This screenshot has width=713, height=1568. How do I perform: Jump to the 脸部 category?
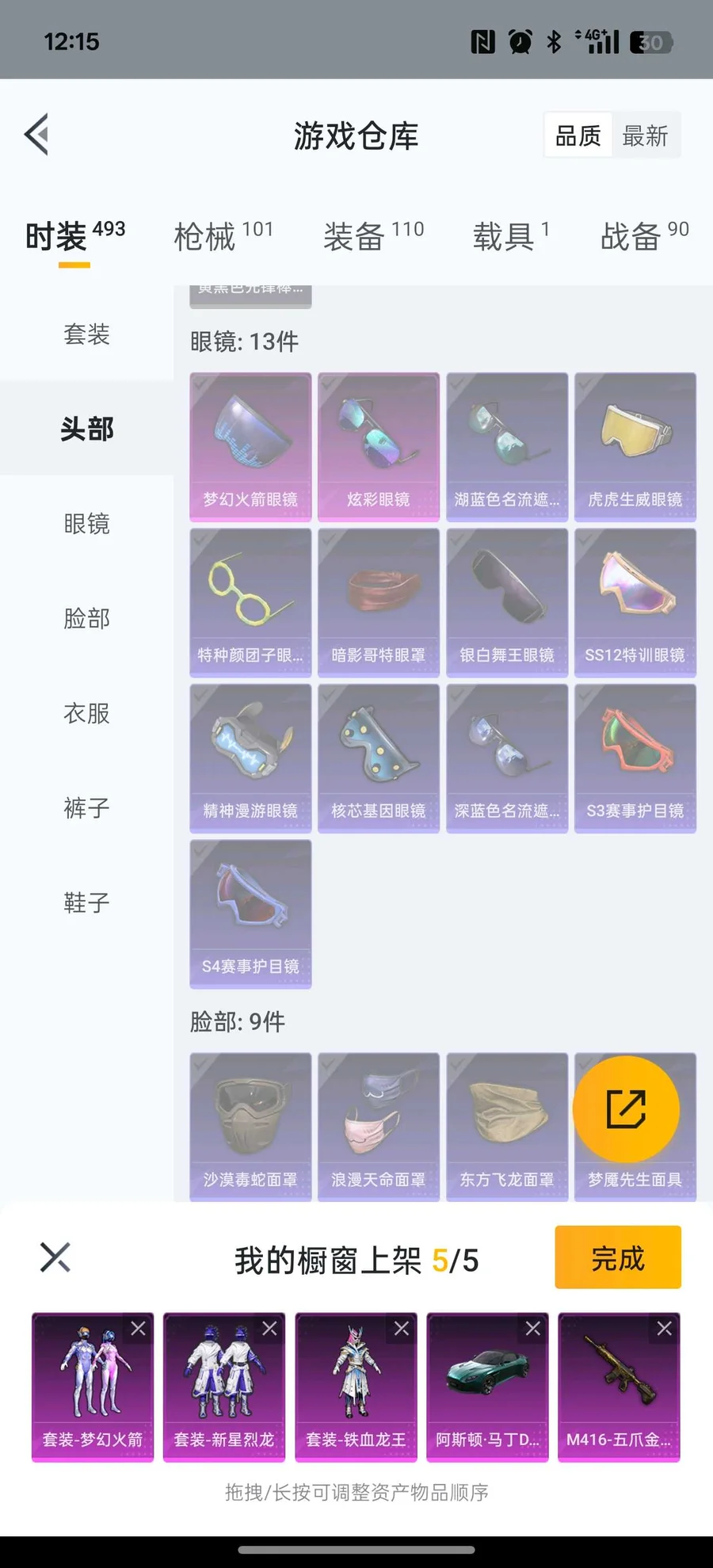(x=86, y=618)
